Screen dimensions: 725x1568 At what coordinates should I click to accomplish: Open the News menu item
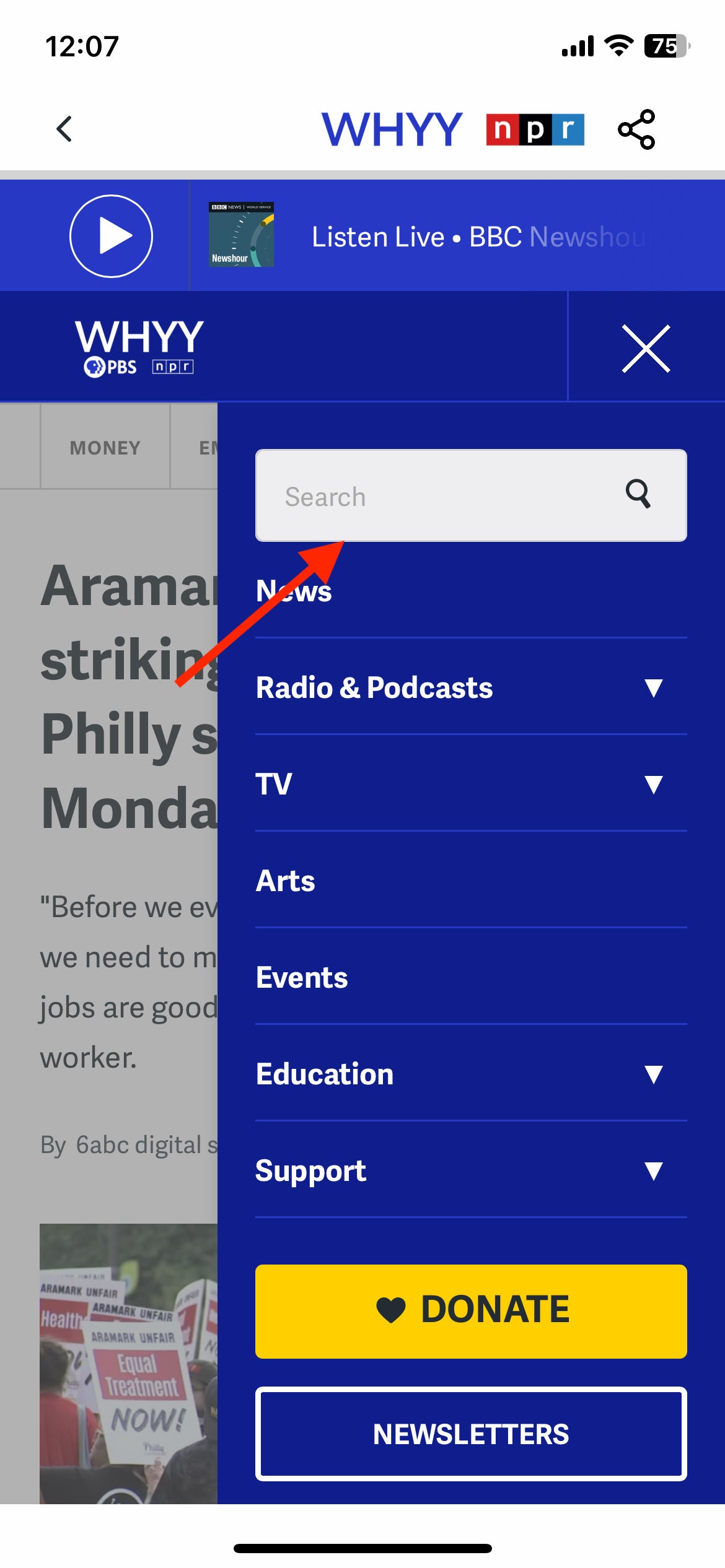click(293, 590)
